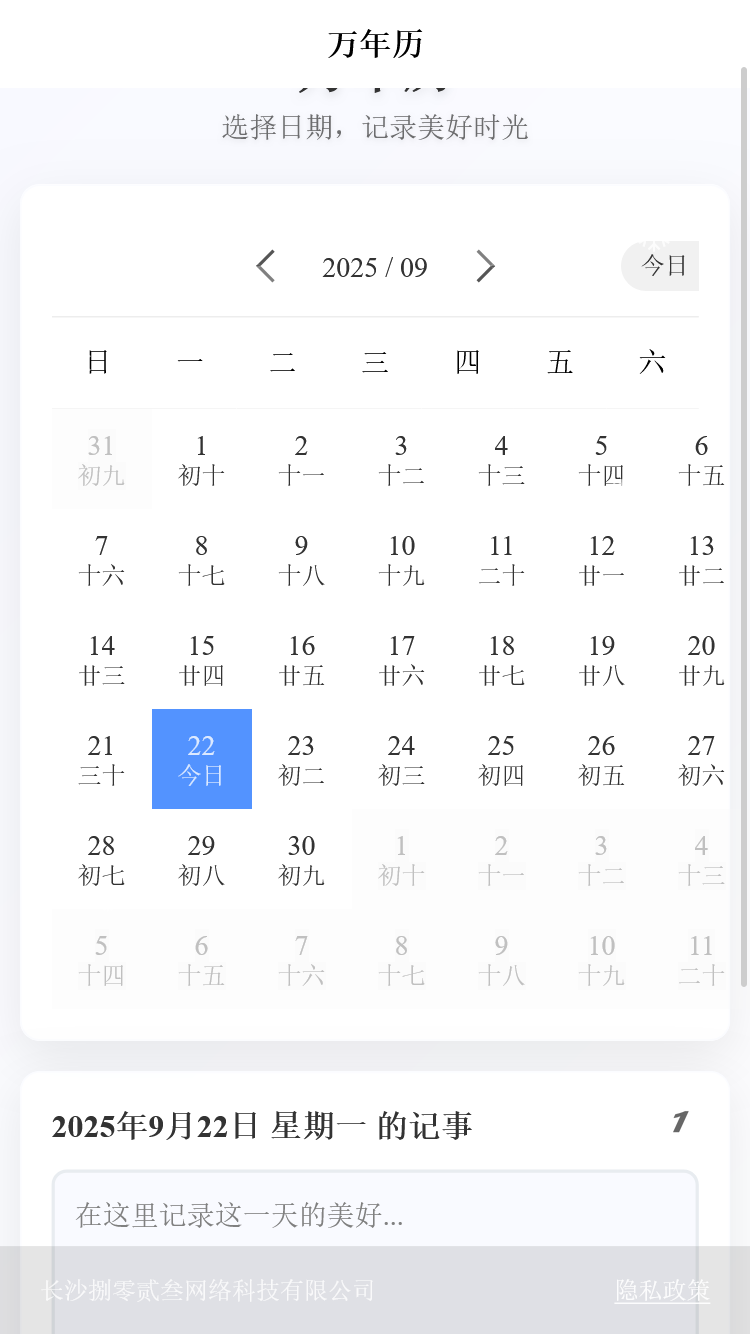This screenshot has height=1336, width=752.
Task: Click the grayed-out August 31 cell
Action: point(101,458)
